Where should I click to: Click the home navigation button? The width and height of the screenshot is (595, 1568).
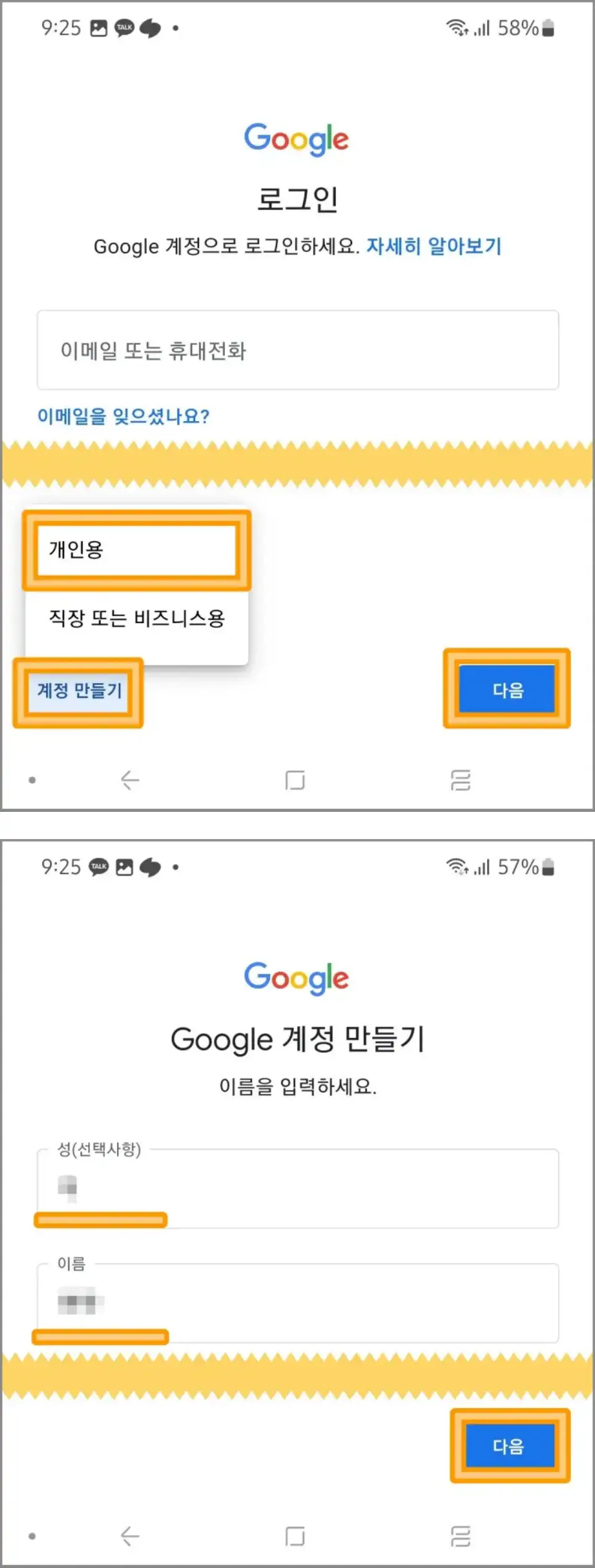(294, 779)
